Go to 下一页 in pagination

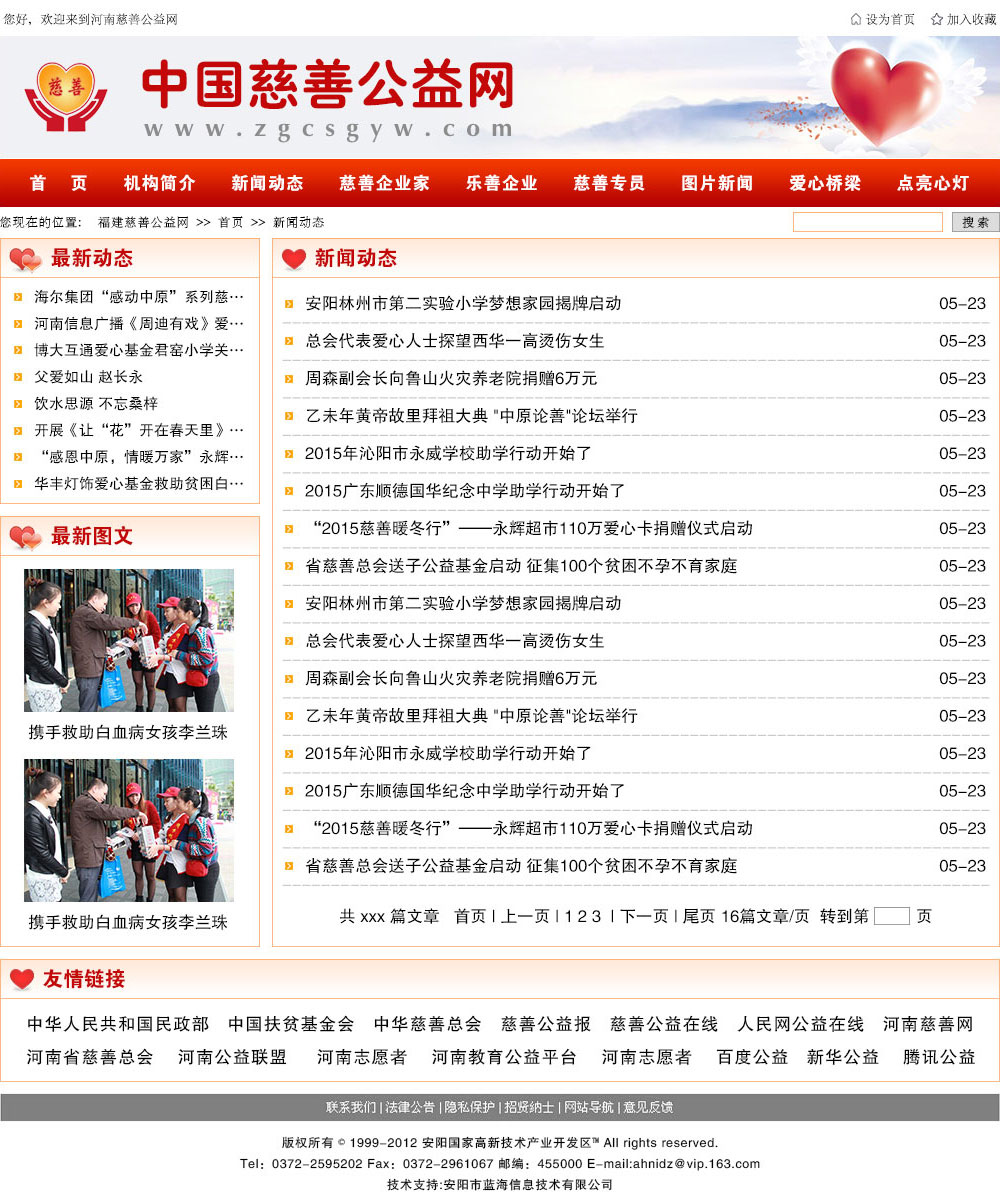(644, 916)
